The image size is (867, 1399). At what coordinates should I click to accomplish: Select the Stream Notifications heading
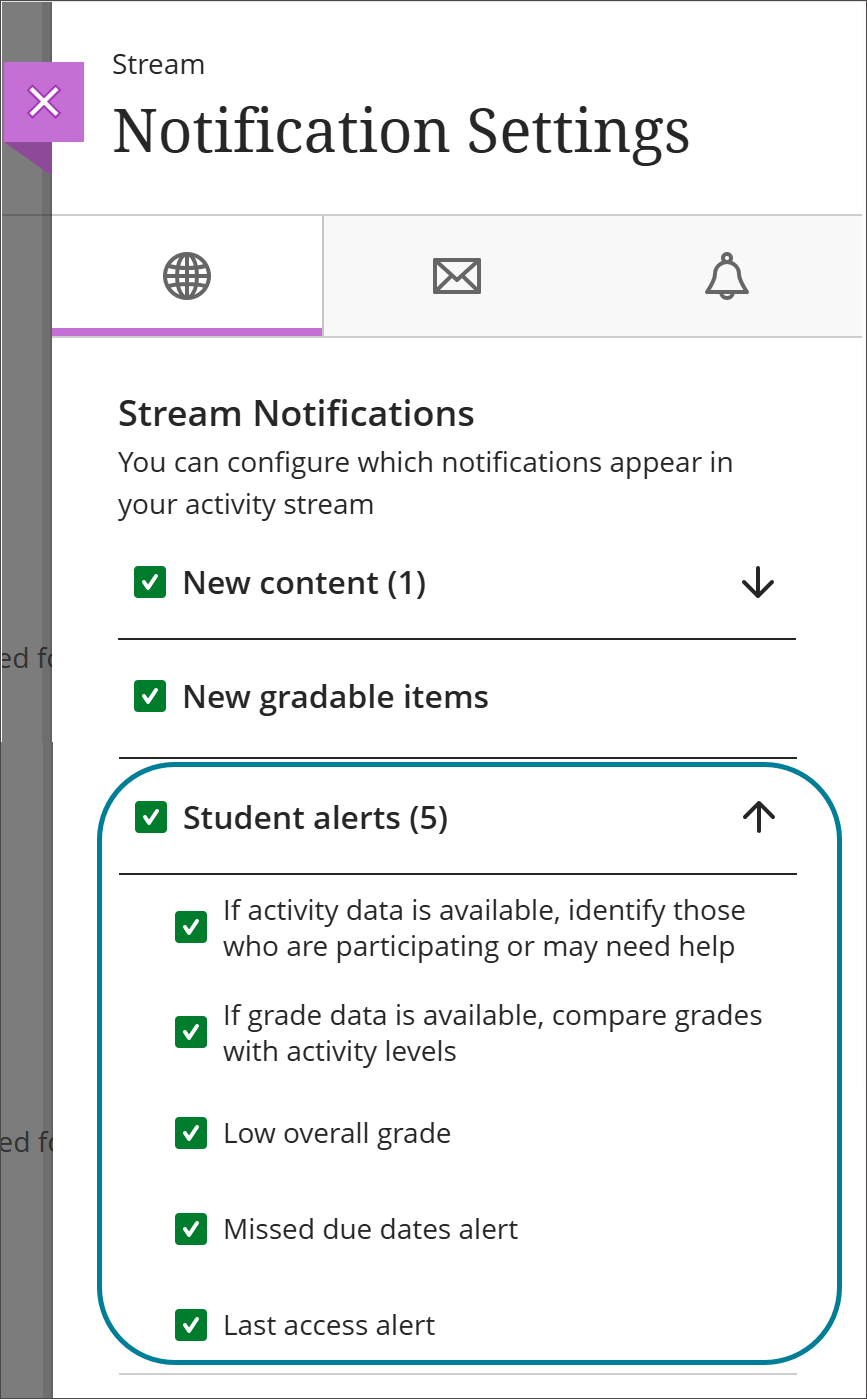(x=296, y=413)
